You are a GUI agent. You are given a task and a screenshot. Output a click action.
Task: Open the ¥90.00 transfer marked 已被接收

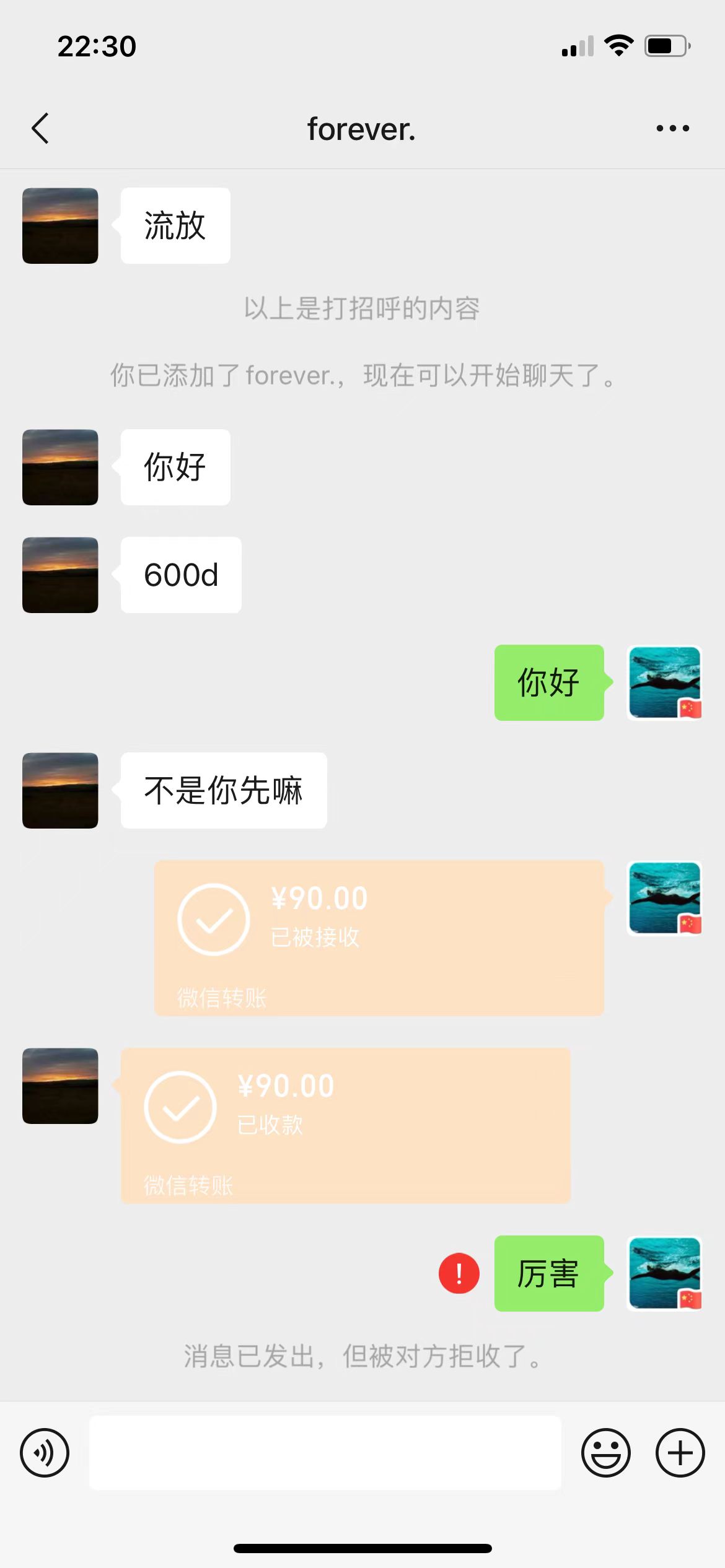pos(379,938)
